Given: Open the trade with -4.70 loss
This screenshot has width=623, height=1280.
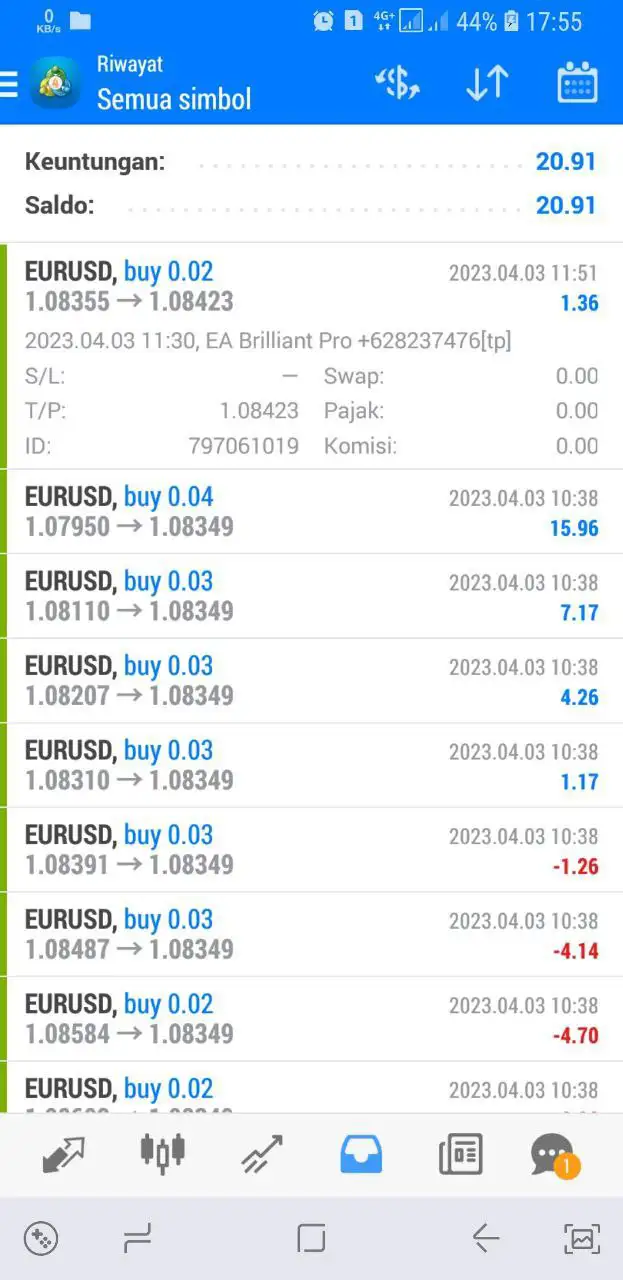Looking at the screenshot, I should [312, 1019].
